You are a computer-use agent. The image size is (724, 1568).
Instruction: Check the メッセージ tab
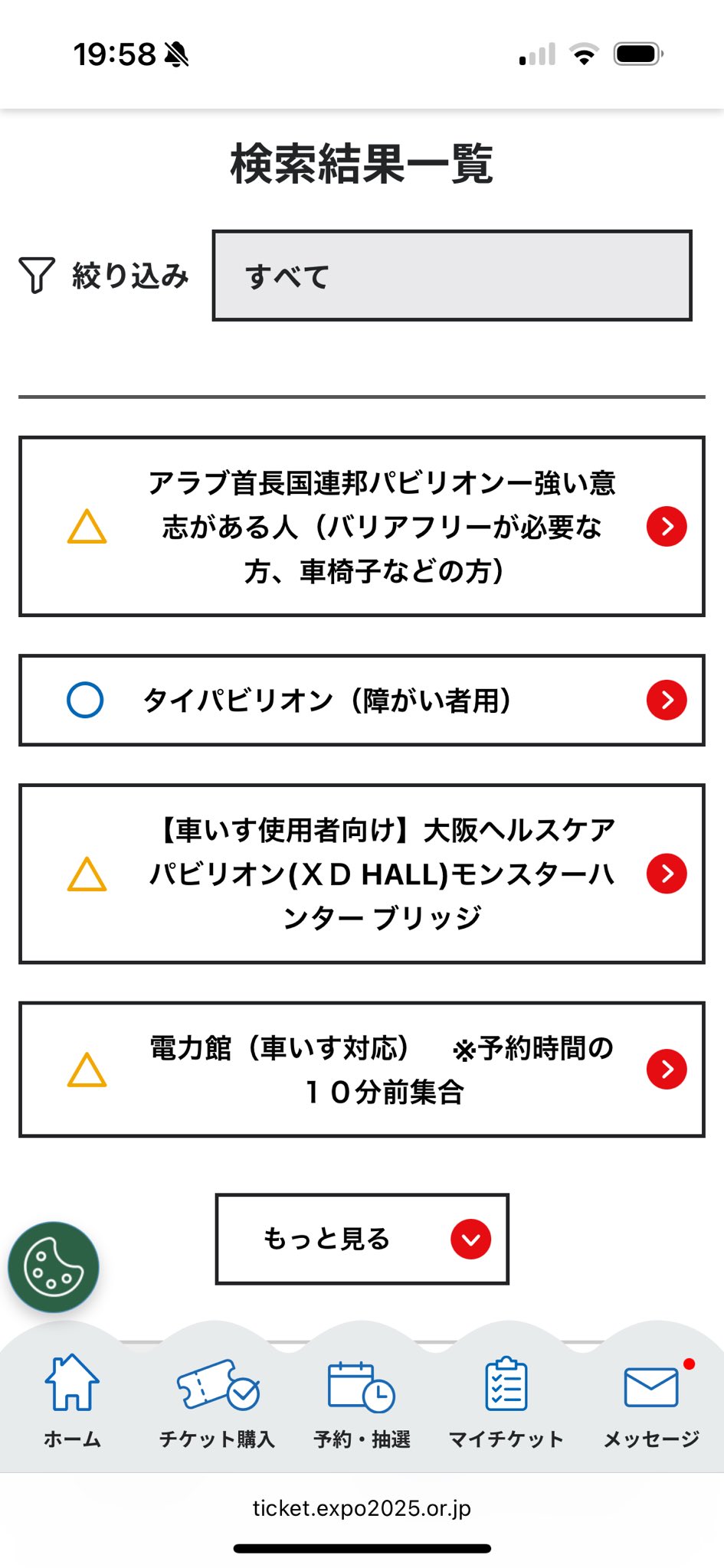point(651,1401)
